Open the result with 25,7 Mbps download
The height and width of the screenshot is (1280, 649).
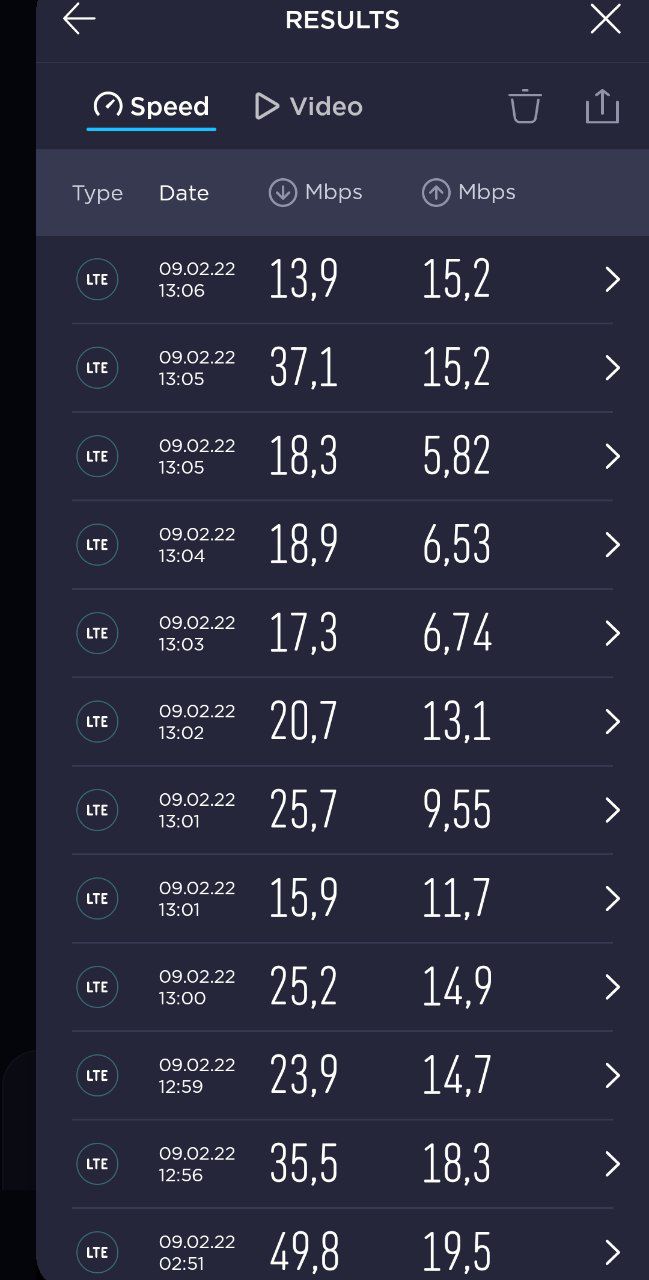342,810
